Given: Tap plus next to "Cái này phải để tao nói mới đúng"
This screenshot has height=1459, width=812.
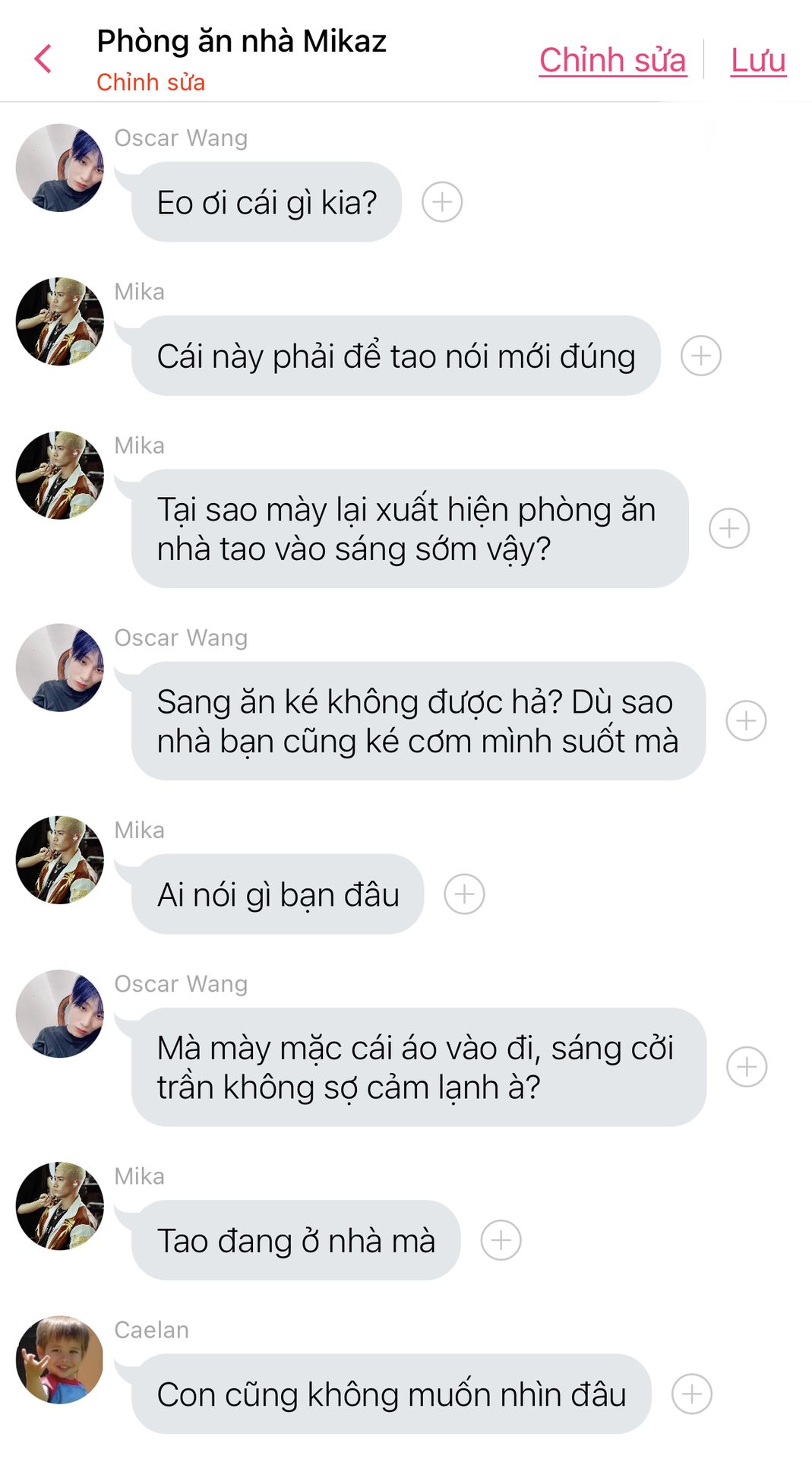Looking at the screenshot, I should [700, 356].
